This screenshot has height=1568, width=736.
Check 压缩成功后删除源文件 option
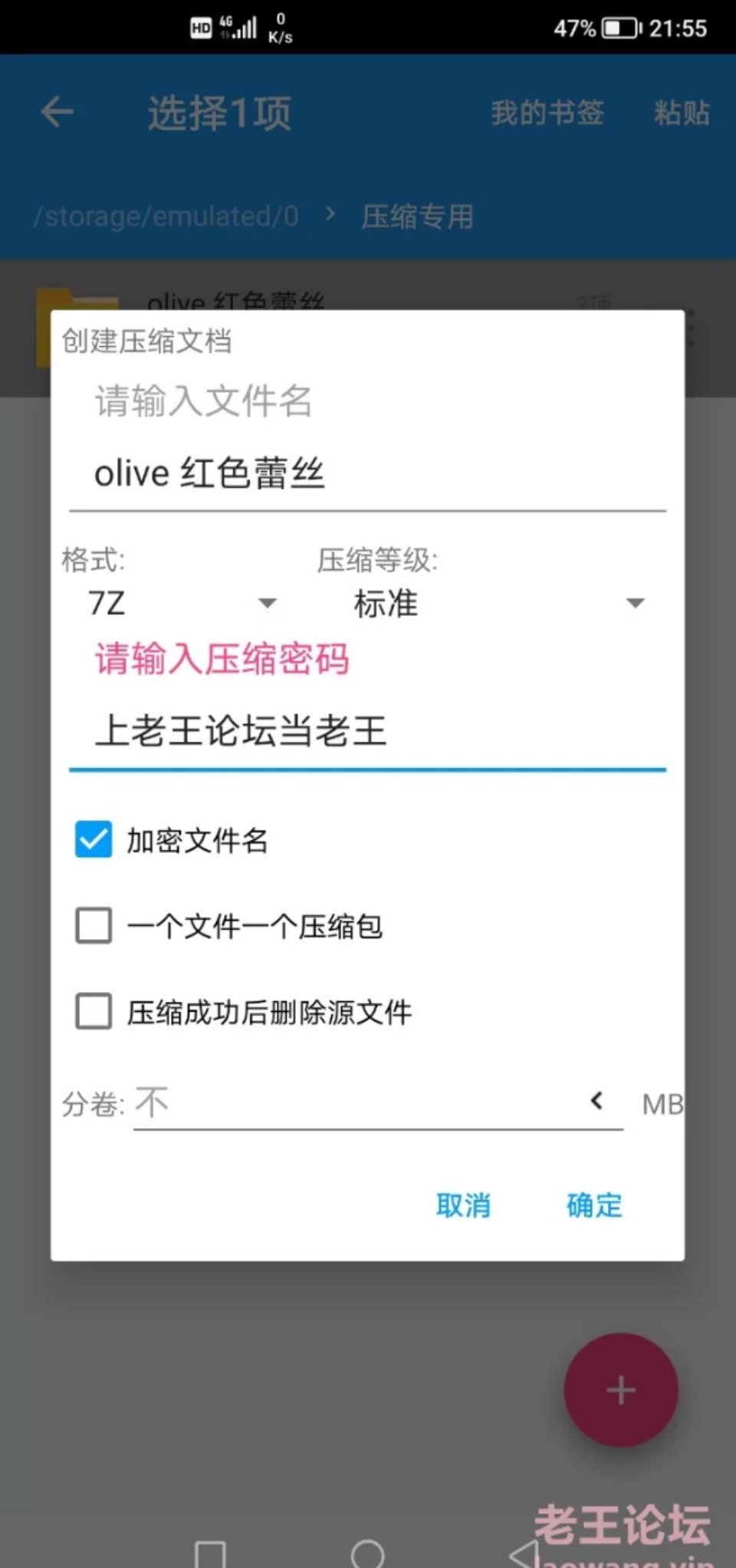(94, 1012)
